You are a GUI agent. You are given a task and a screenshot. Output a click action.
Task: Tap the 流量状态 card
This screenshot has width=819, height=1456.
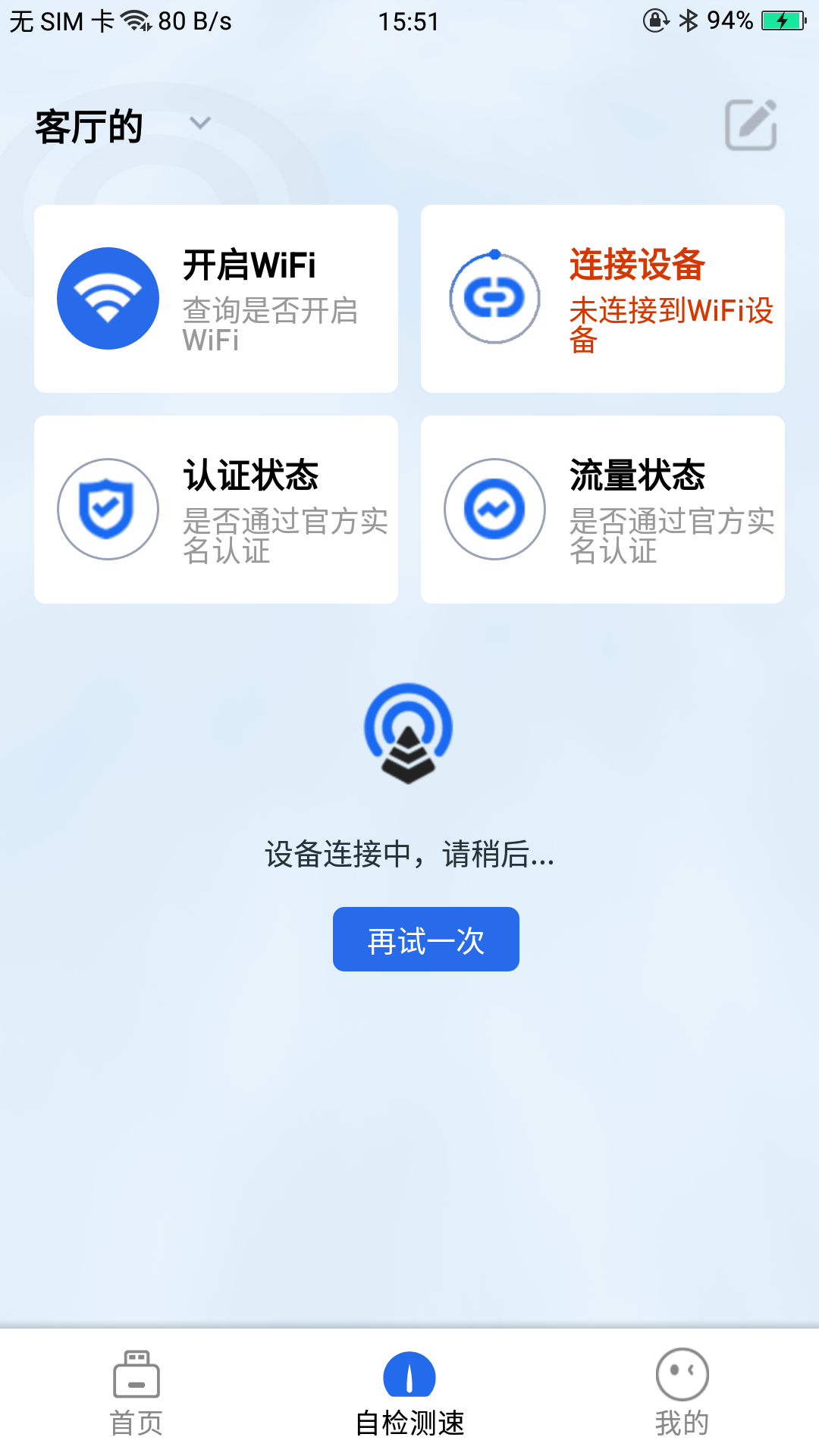(x=604, y=510)
